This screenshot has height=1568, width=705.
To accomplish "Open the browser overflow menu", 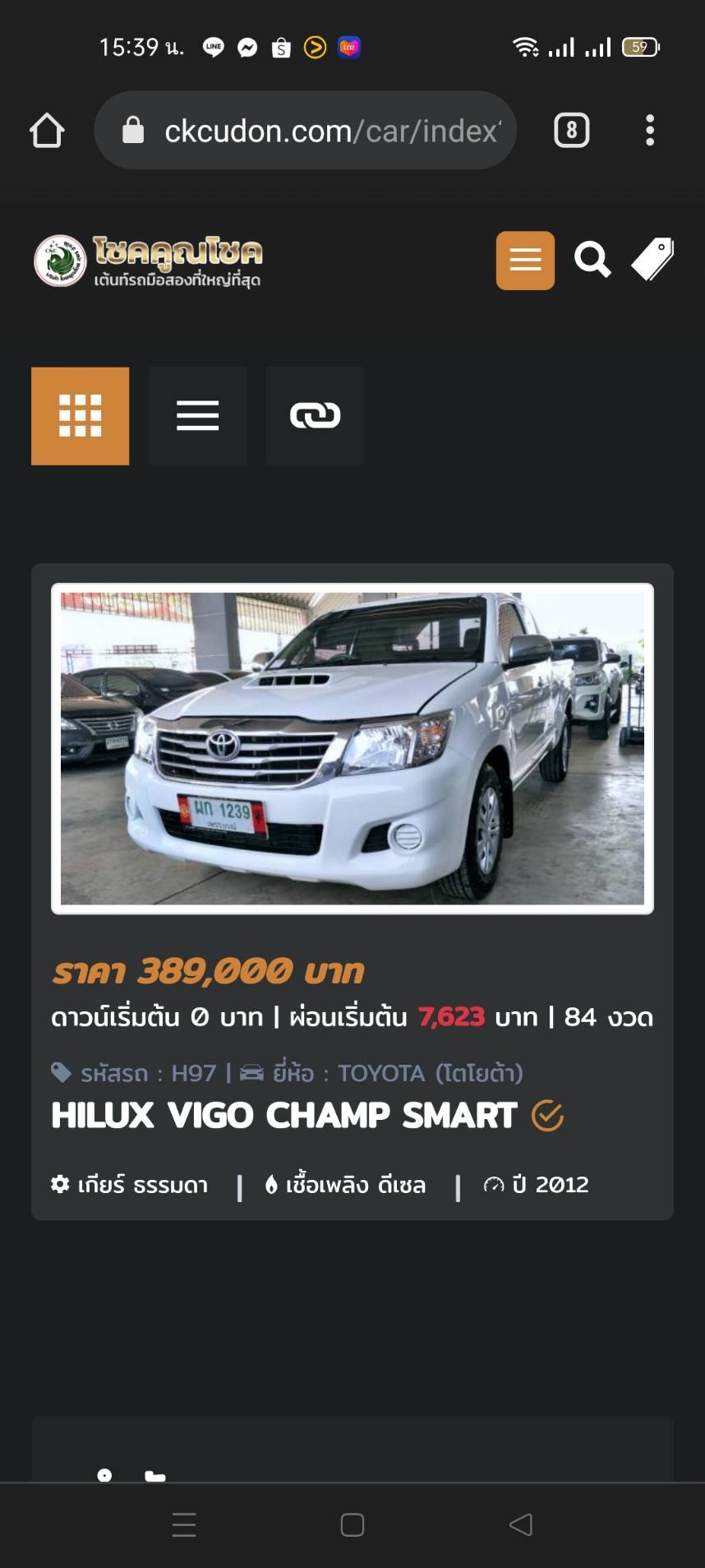I will pos(650,131).
